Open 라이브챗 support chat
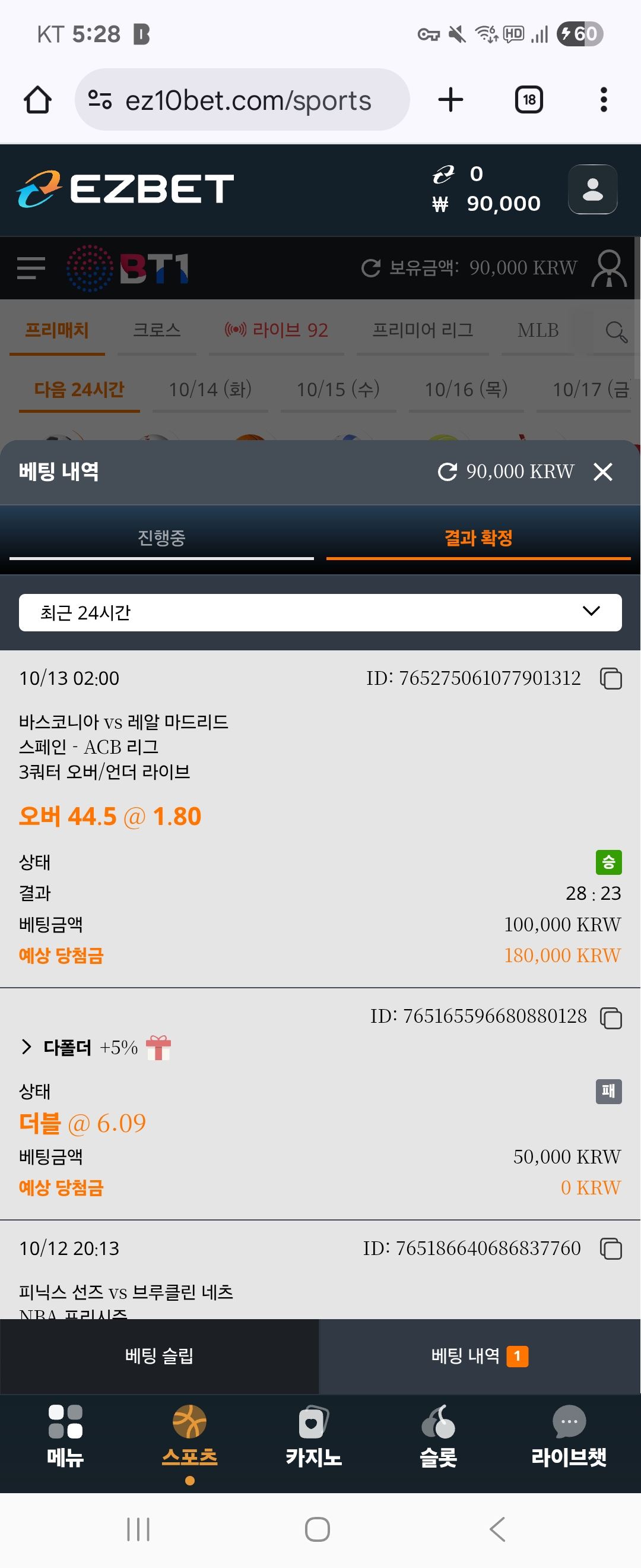The image size is (641, 1568). coord(569,1434)
